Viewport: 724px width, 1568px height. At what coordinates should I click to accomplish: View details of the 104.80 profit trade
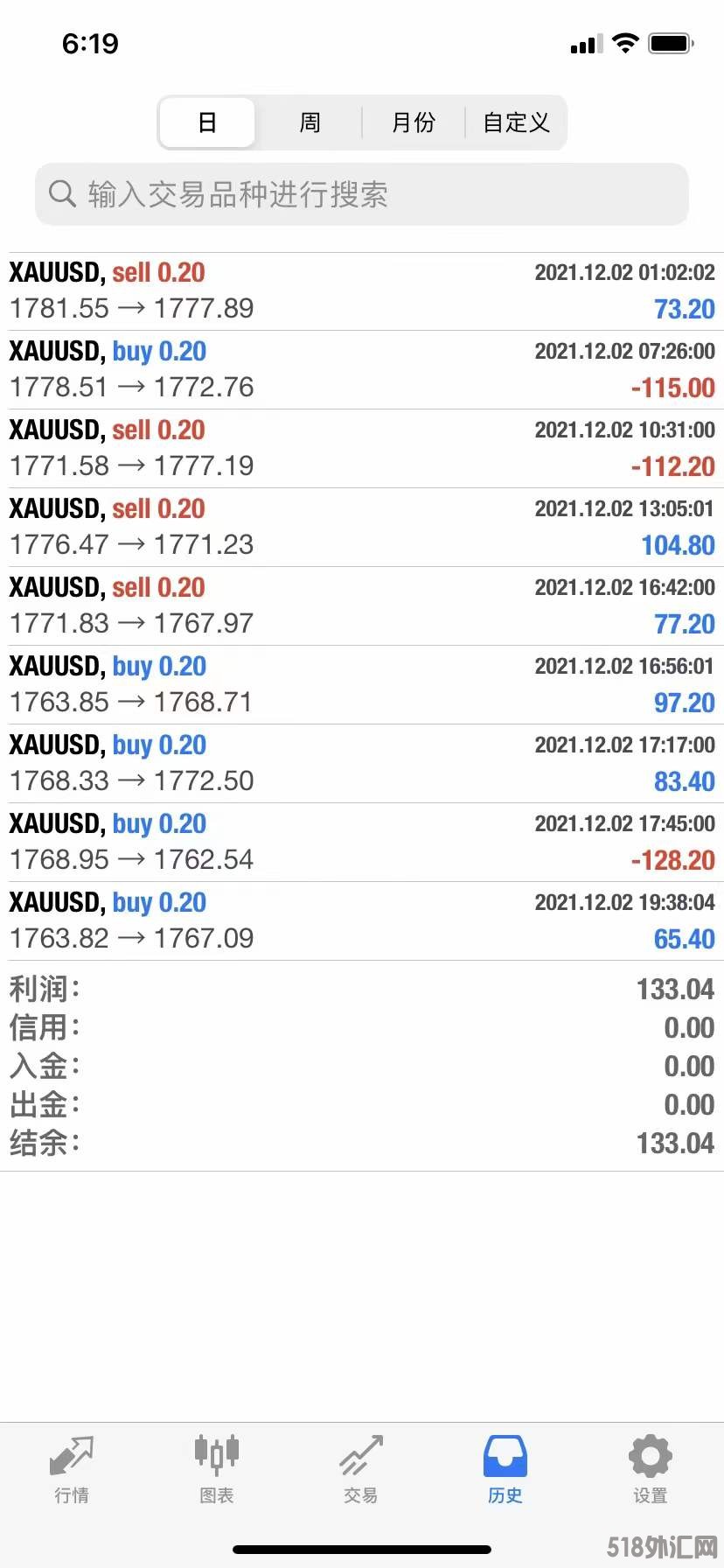[362, 528]
